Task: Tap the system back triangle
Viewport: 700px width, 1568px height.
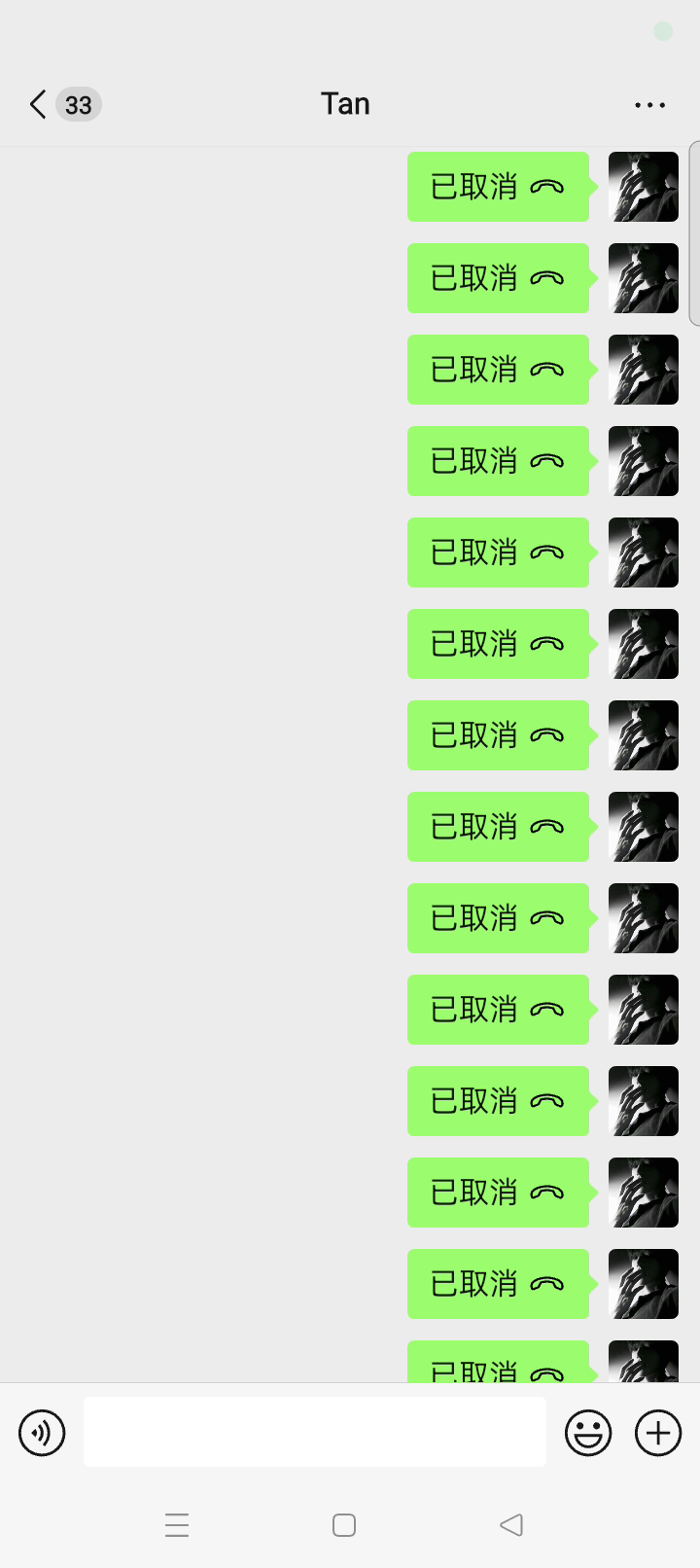Action: click(x=511, y=1525)
